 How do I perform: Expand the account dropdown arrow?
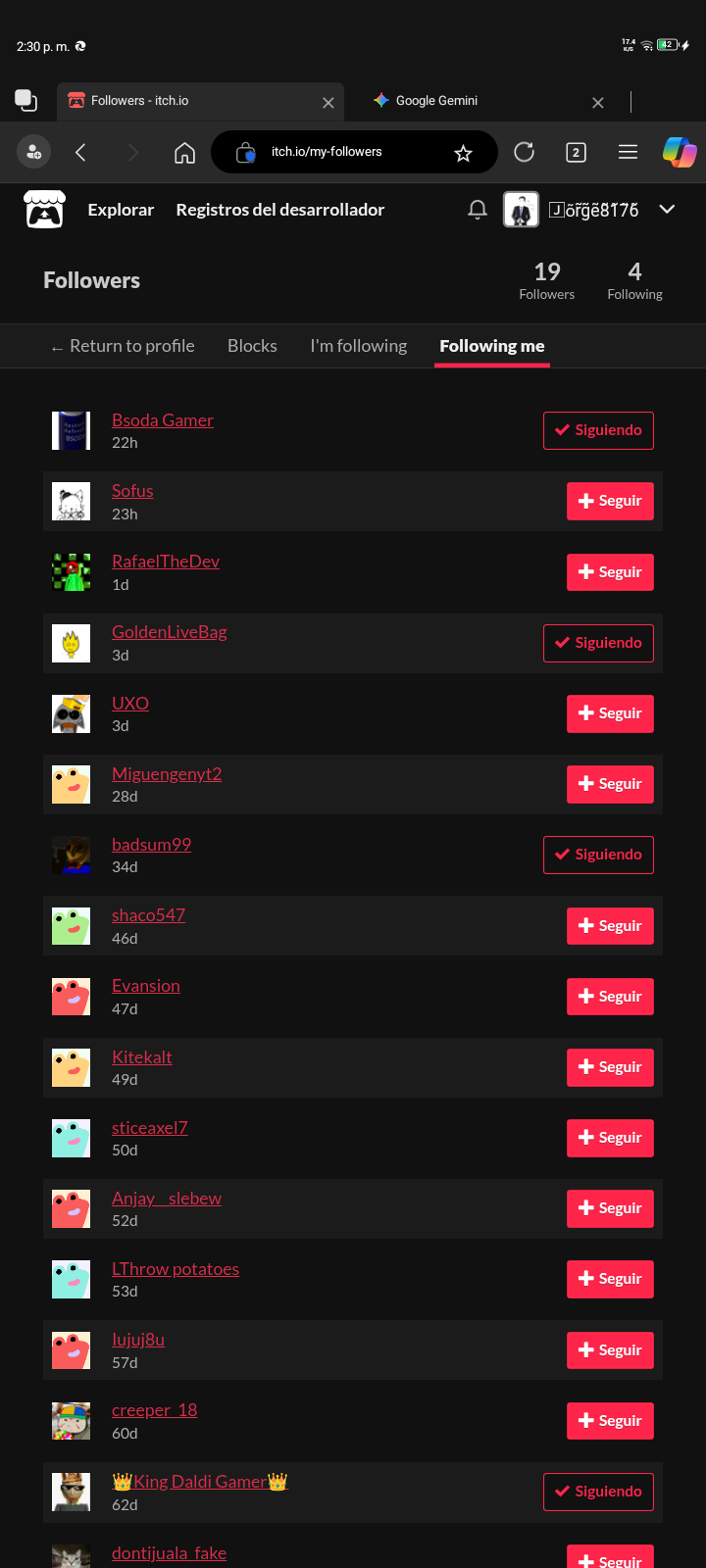[667, 209]
